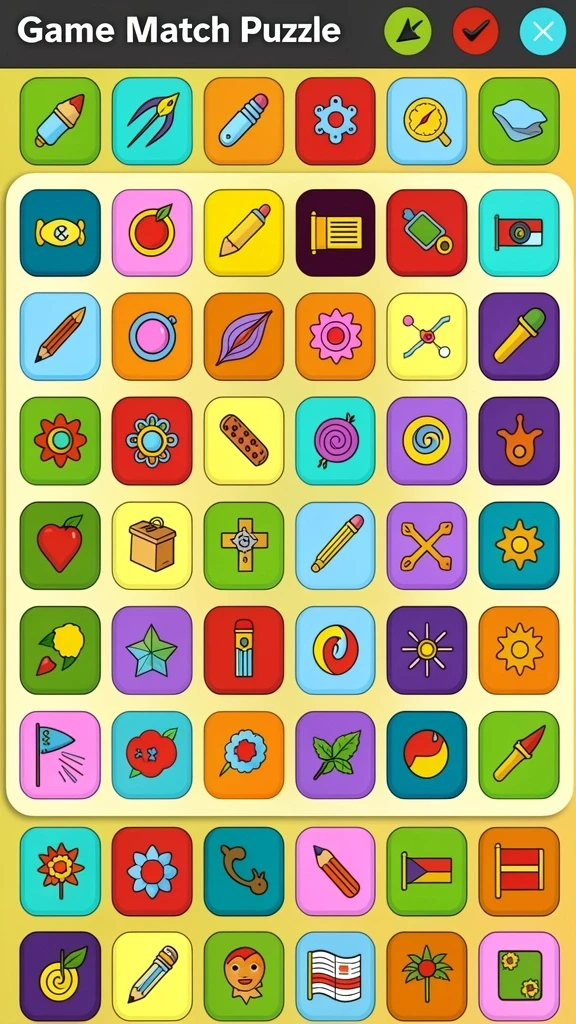Screen dimensions: 576x1024
Task: Choose the yellow flower bouquet on green
Action: [60, 650]
